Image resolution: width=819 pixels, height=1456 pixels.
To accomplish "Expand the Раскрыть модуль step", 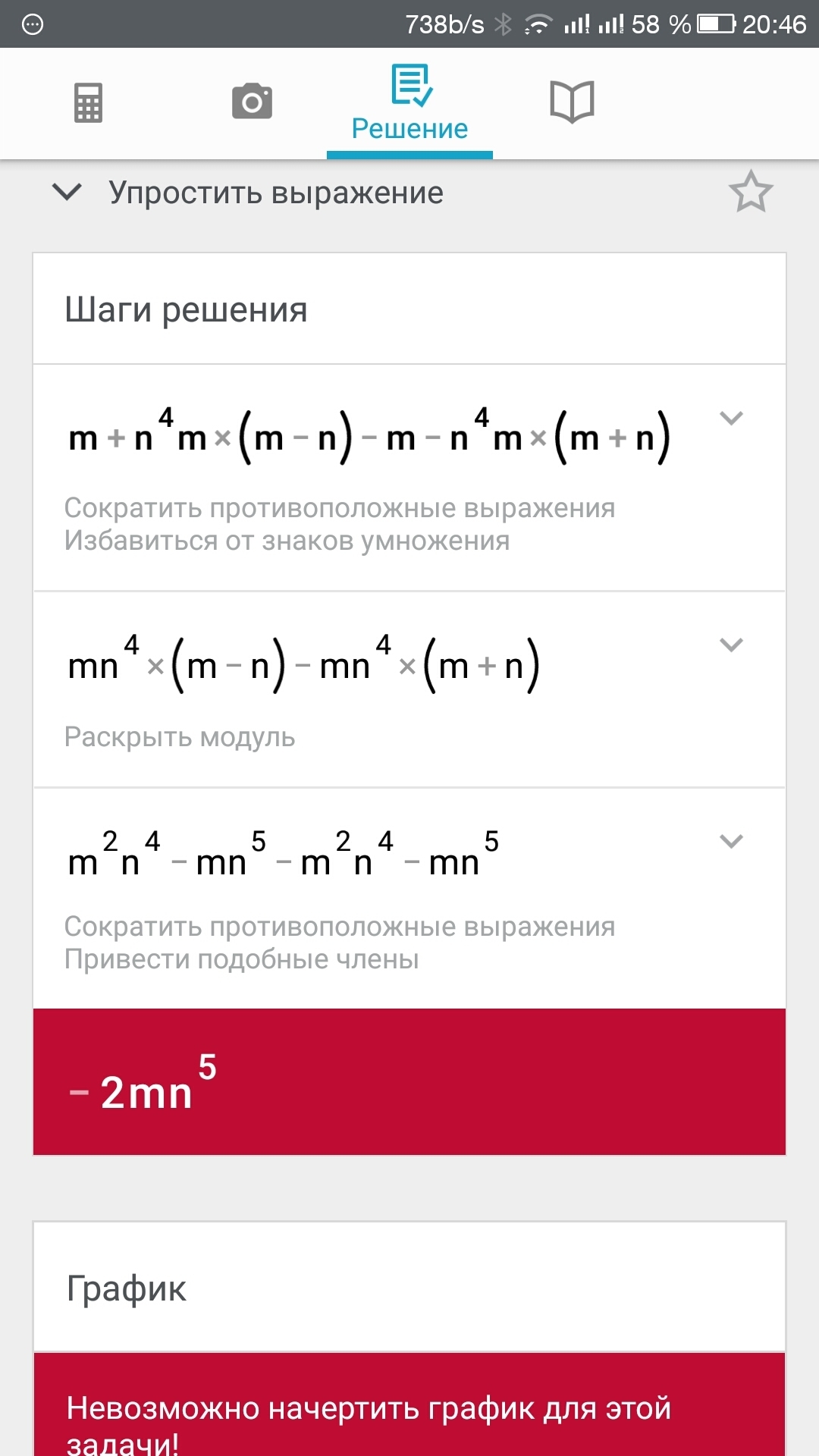I will click(731, 645).
